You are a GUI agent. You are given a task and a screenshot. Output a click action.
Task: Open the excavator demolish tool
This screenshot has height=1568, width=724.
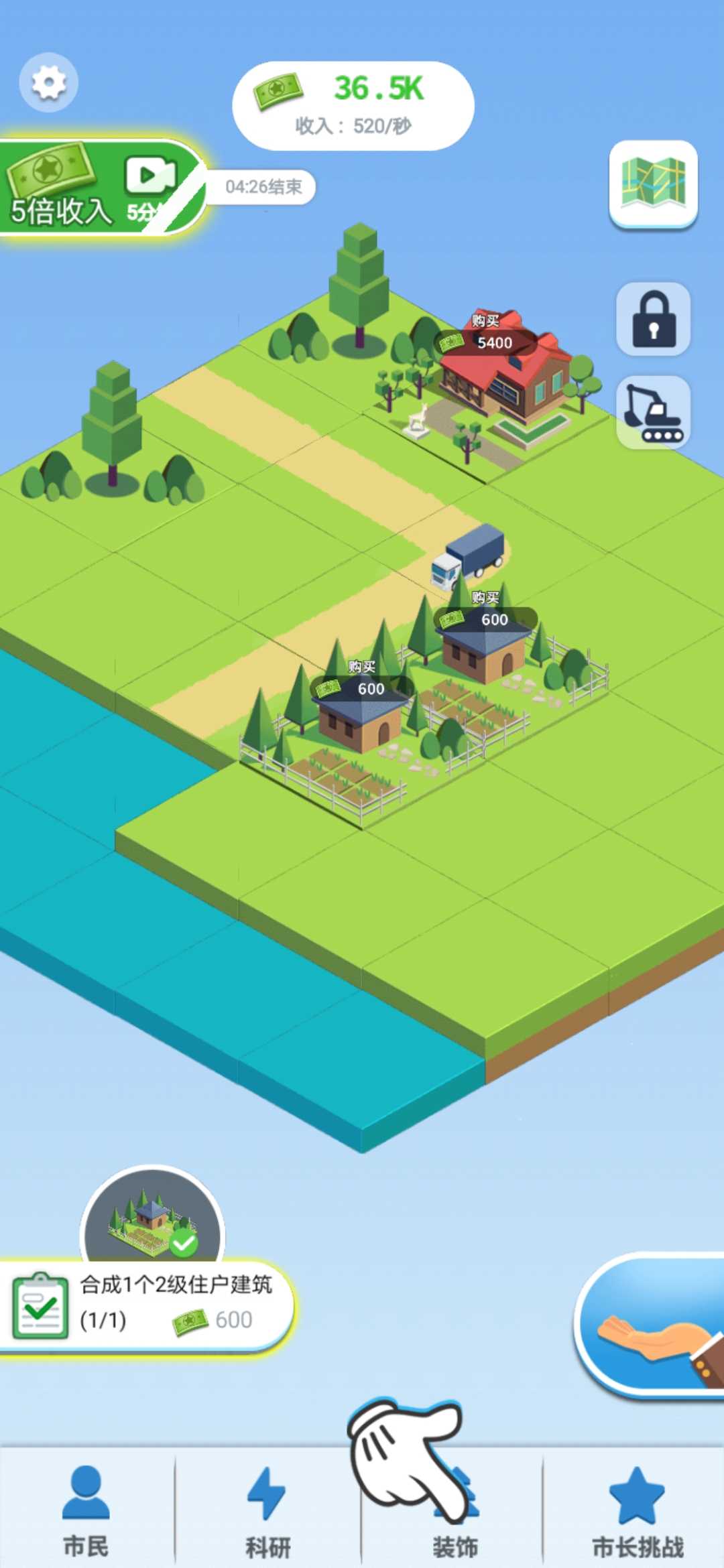653,412
